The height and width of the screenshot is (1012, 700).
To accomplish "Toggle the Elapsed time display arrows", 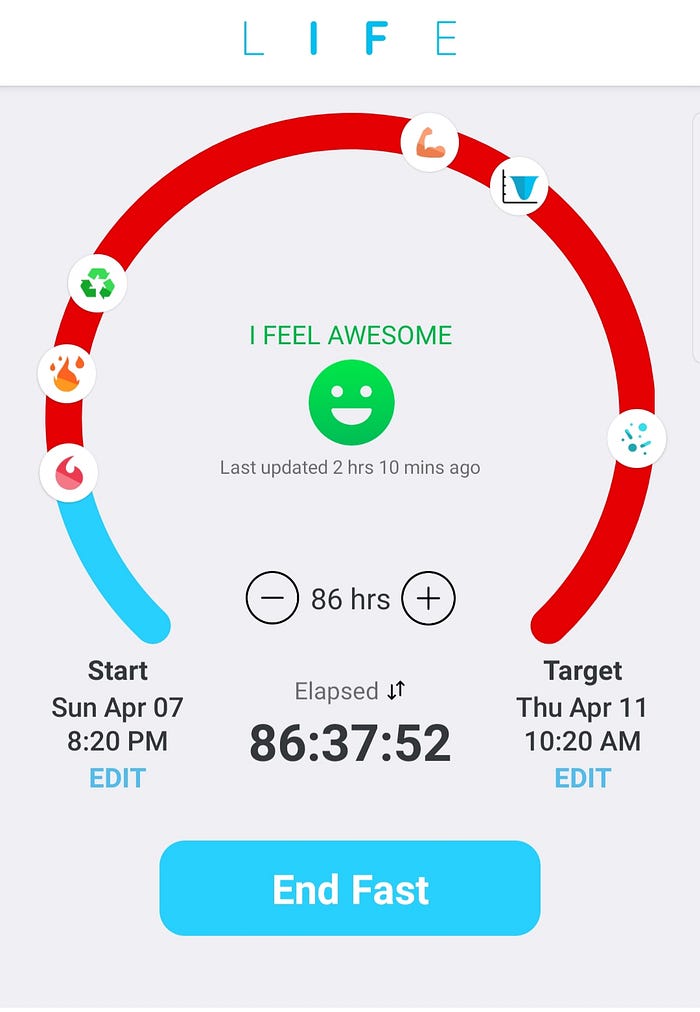I will tap(397, 690).
